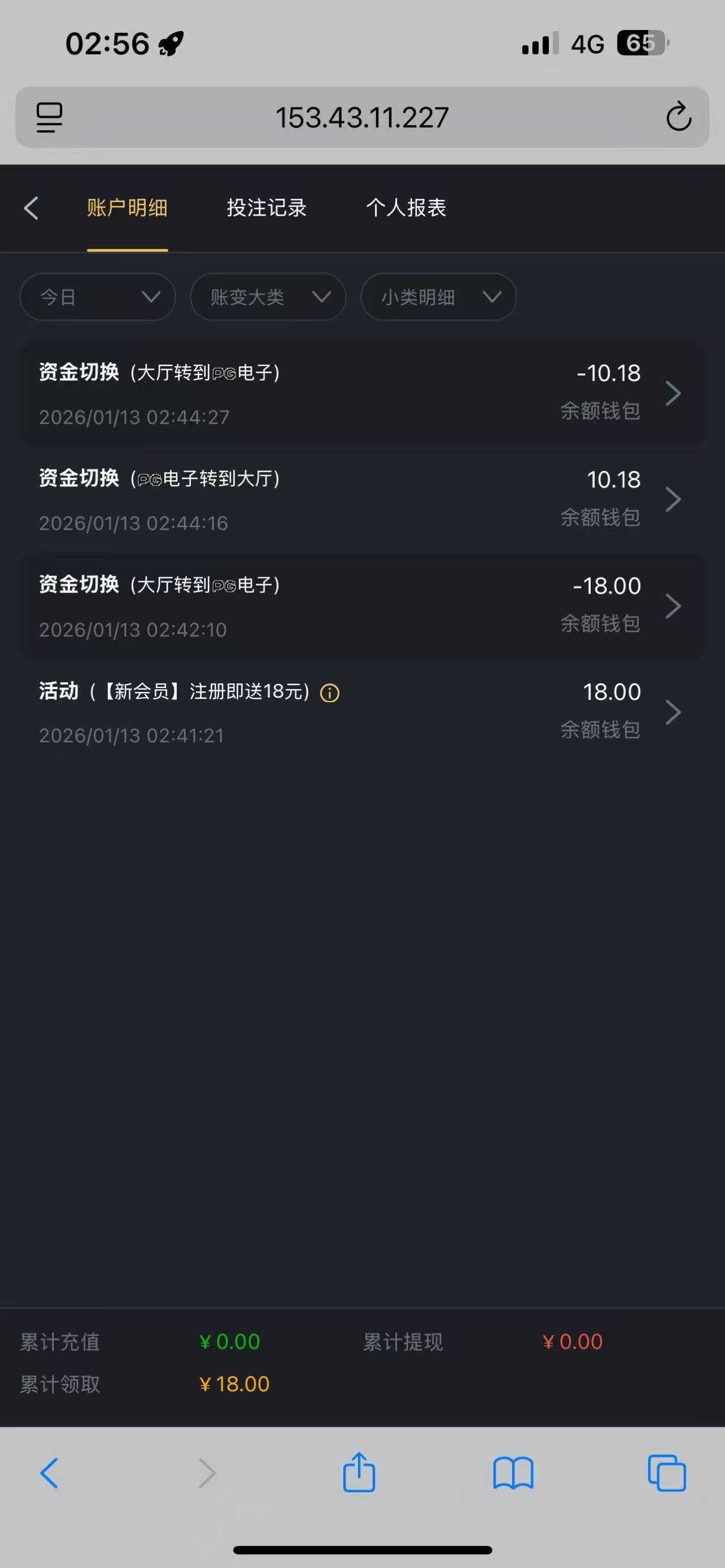The image size is (725, 1568).
Task: Go back using the header arrow
Action: (32, 208)
